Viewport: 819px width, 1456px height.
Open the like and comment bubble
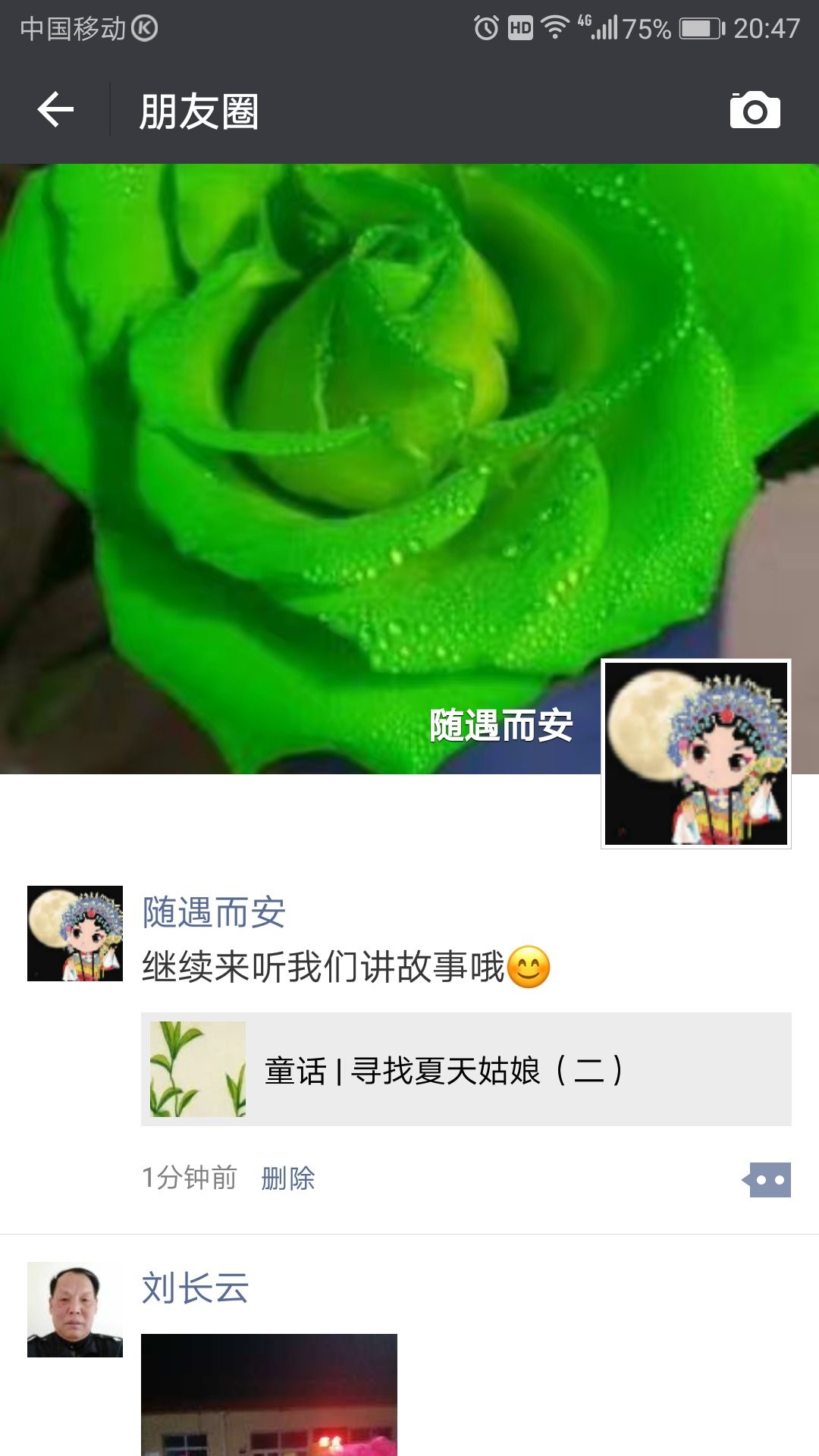tap(767, 1180)
